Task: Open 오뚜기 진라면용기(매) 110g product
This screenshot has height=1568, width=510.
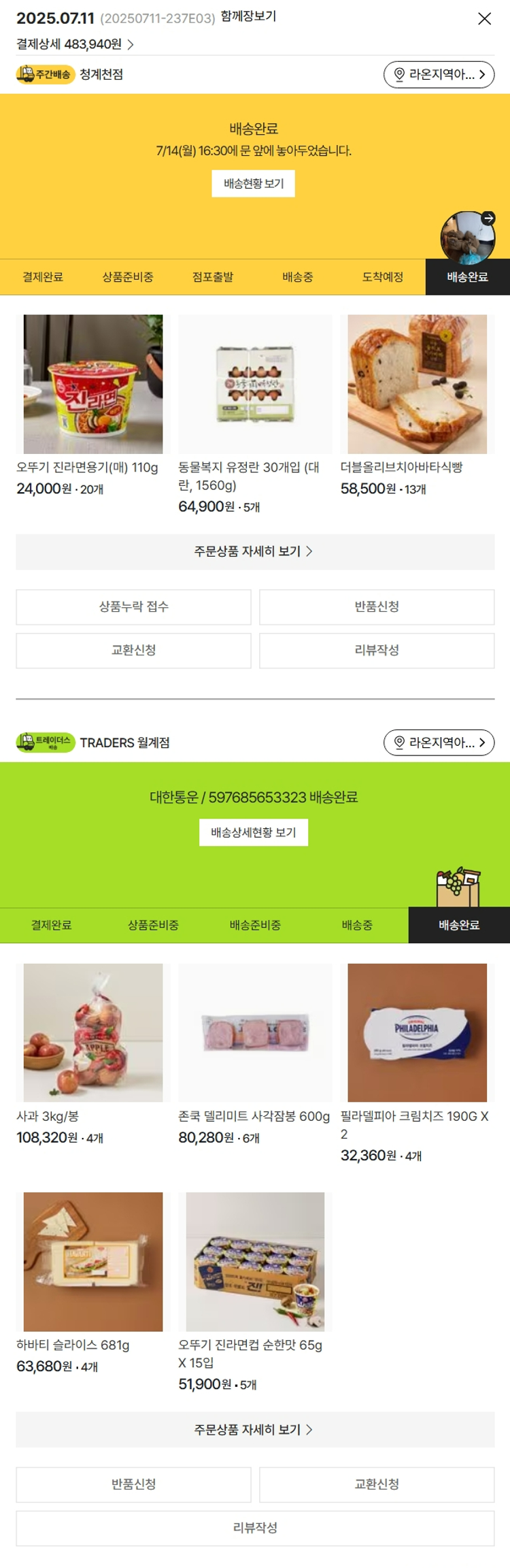Action: 92,385
